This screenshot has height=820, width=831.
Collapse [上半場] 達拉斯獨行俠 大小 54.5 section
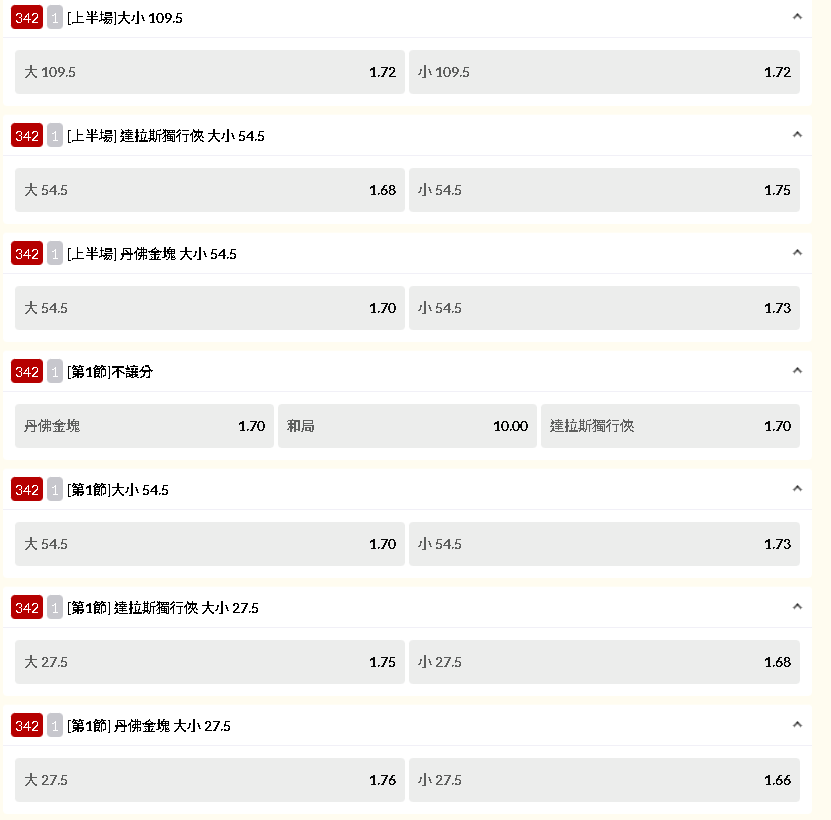(797, 135)
